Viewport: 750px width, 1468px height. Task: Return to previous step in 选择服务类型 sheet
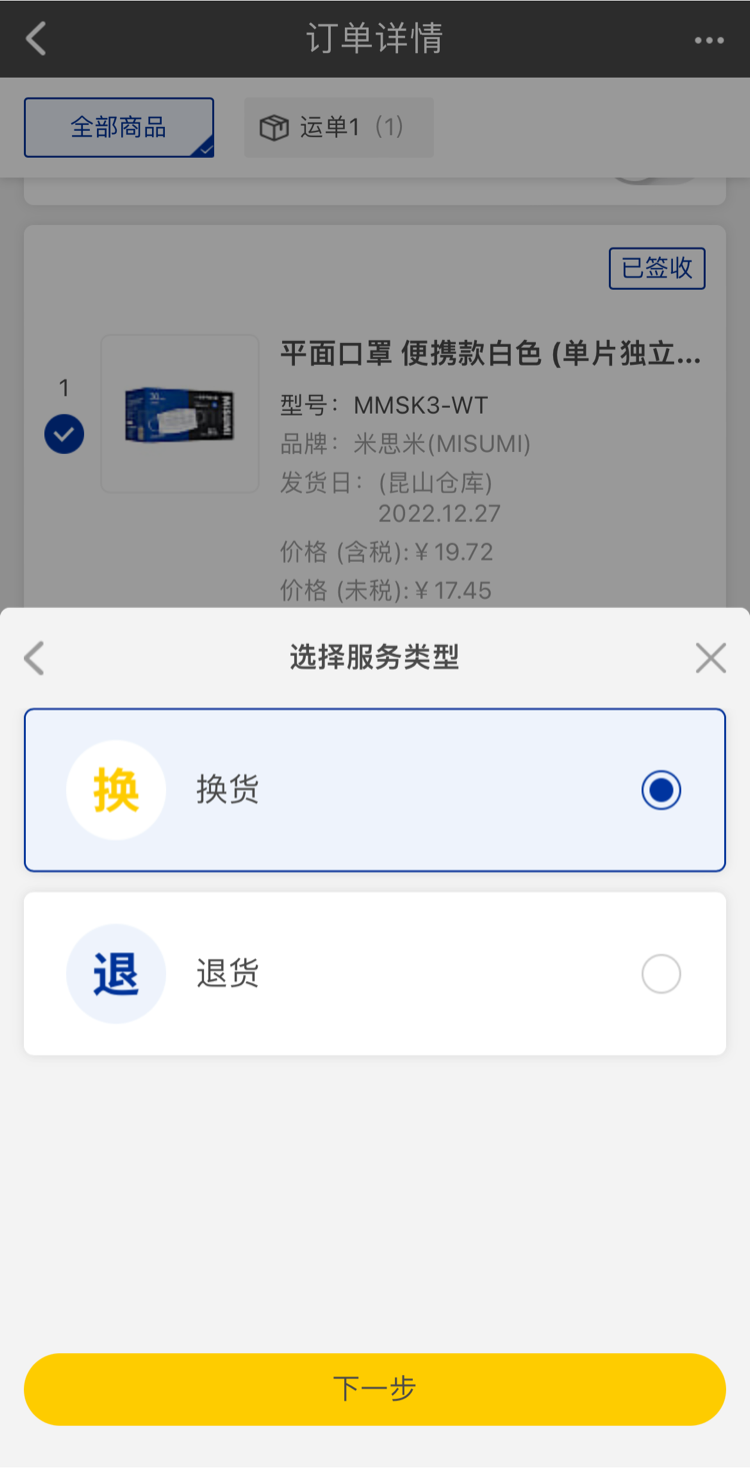point(35,658)
